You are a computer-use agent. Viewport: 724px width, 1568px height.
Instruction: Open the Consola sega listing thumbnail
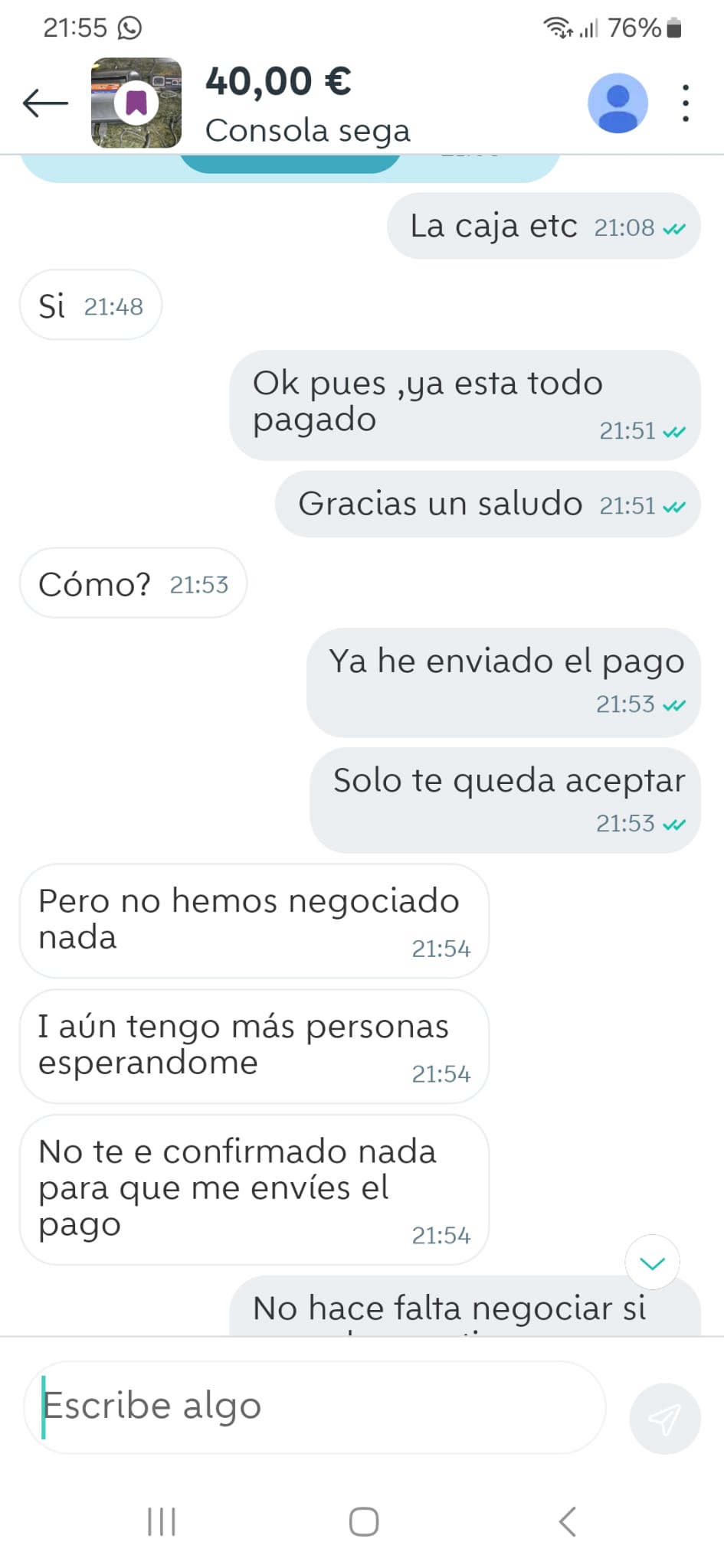click(x=136, y=103)
